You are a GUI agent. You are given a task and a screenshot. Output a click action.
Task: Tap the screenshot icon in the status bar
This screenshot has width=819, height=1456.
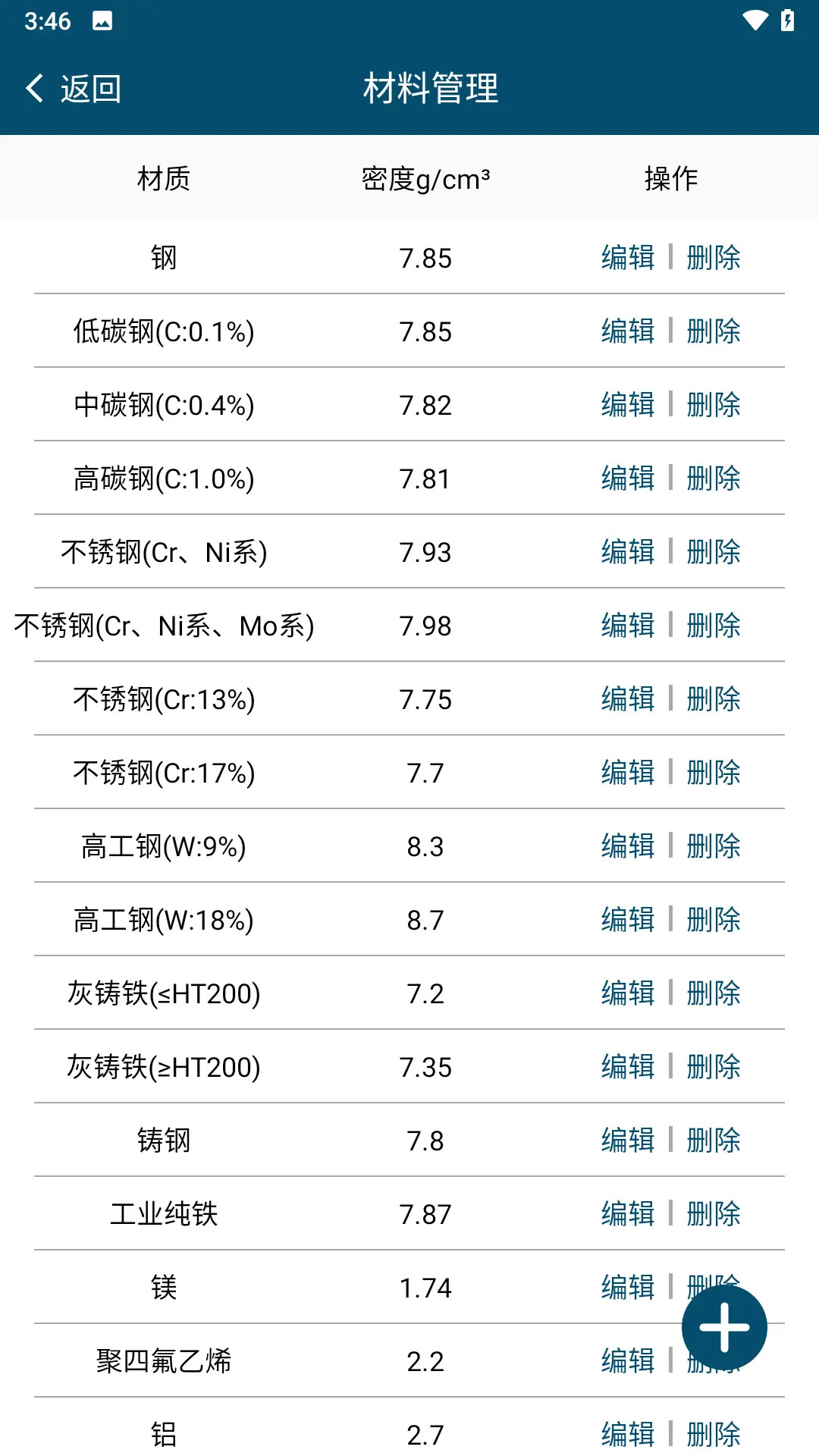click(x=102, y=20)
